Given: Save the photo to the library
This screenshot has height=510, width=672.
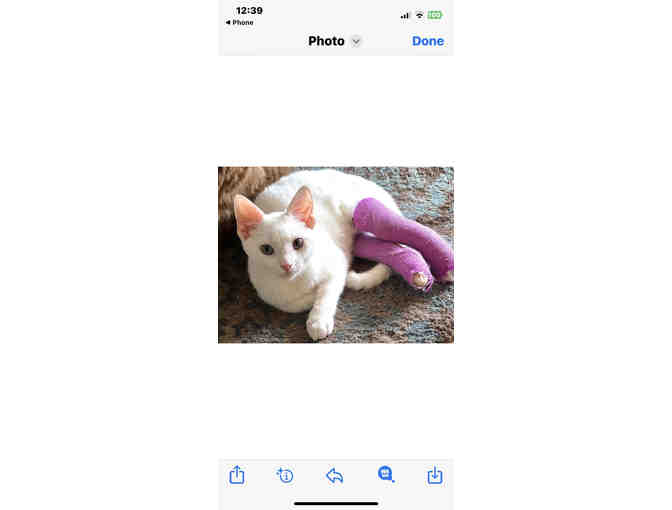Looking at the screenshot, I should pyautogui.click(x=434, y=476).
